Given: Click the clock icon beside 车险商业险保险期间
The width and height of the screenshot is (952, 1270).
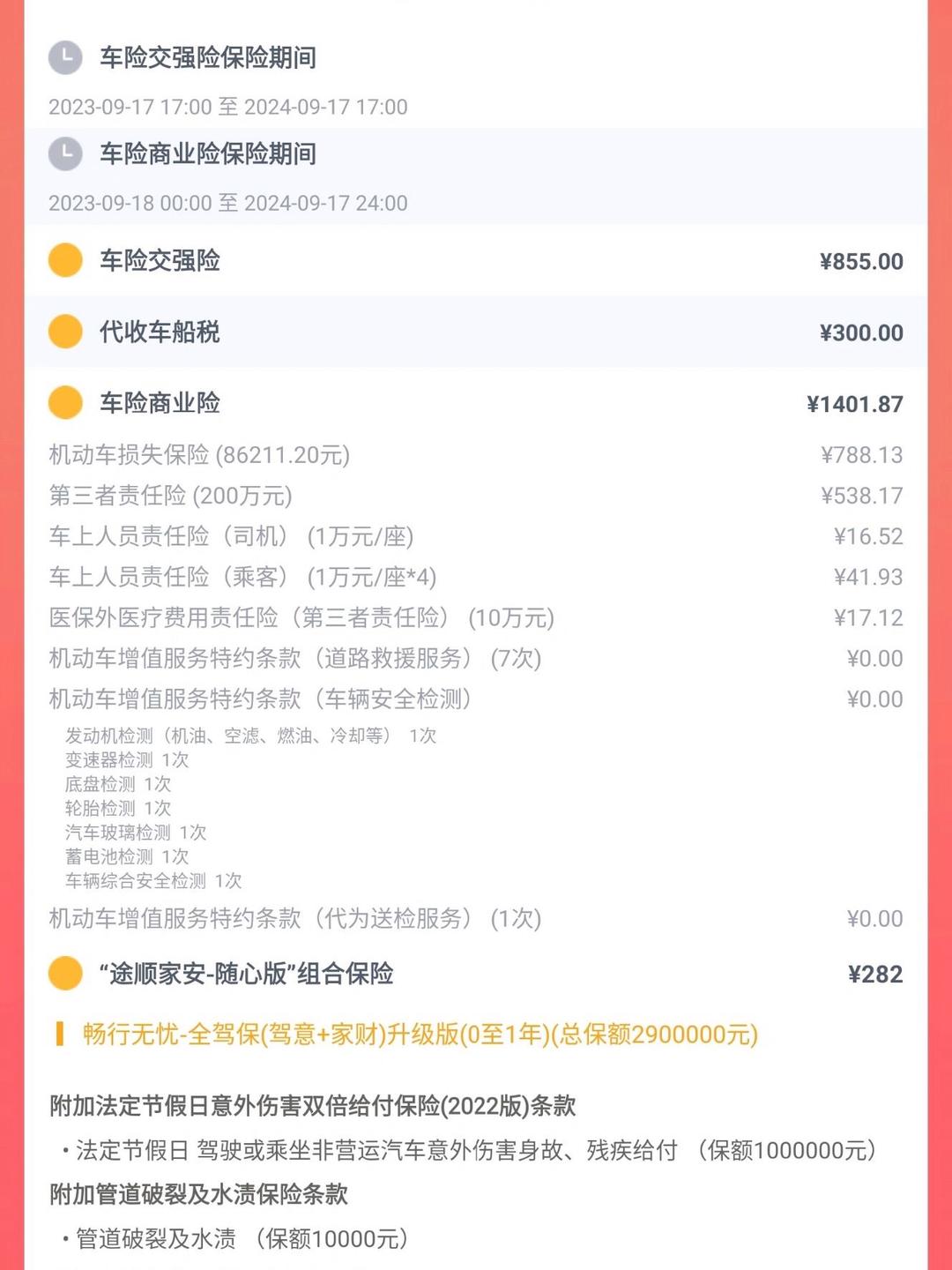Looking at the screenshot, I should coord(63,154).
